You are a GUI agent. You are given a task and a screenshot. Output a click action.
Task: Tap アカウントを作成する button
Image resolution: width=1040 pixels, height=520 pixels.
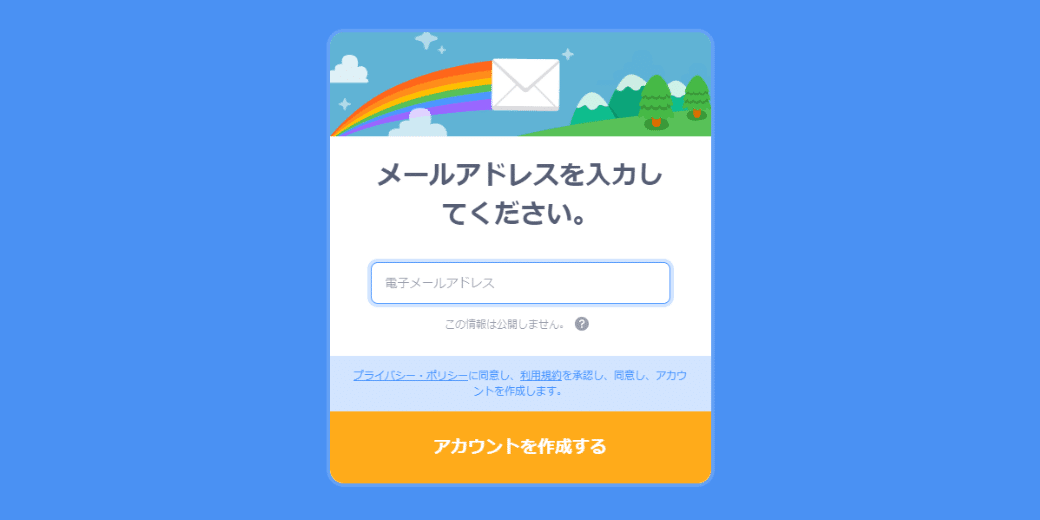click(520, 447)
